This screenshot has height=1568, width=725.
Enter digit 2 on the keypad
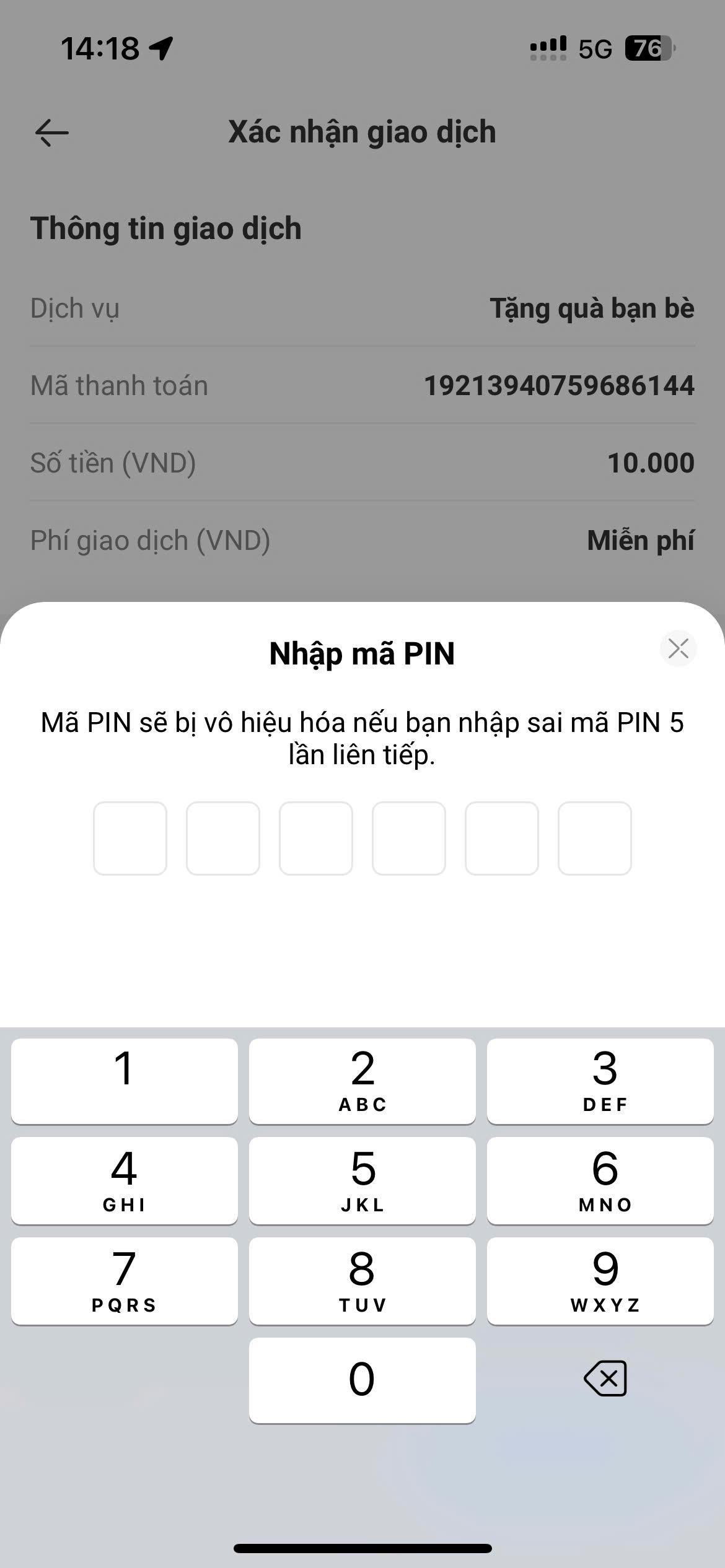(x=362, y=1081)
